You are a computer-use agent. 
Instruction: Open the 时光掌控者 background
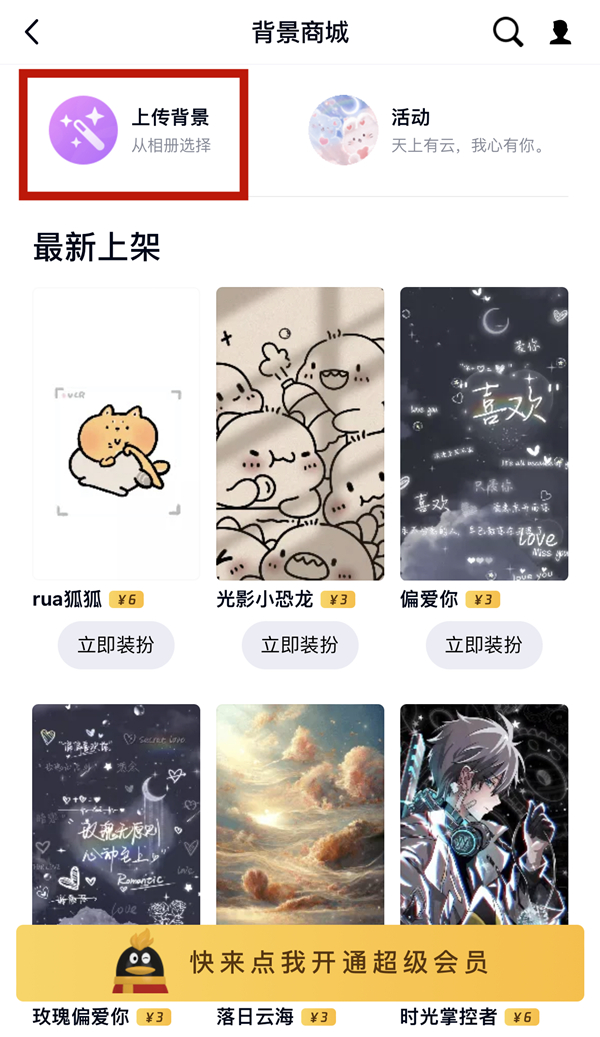point(484,810)
